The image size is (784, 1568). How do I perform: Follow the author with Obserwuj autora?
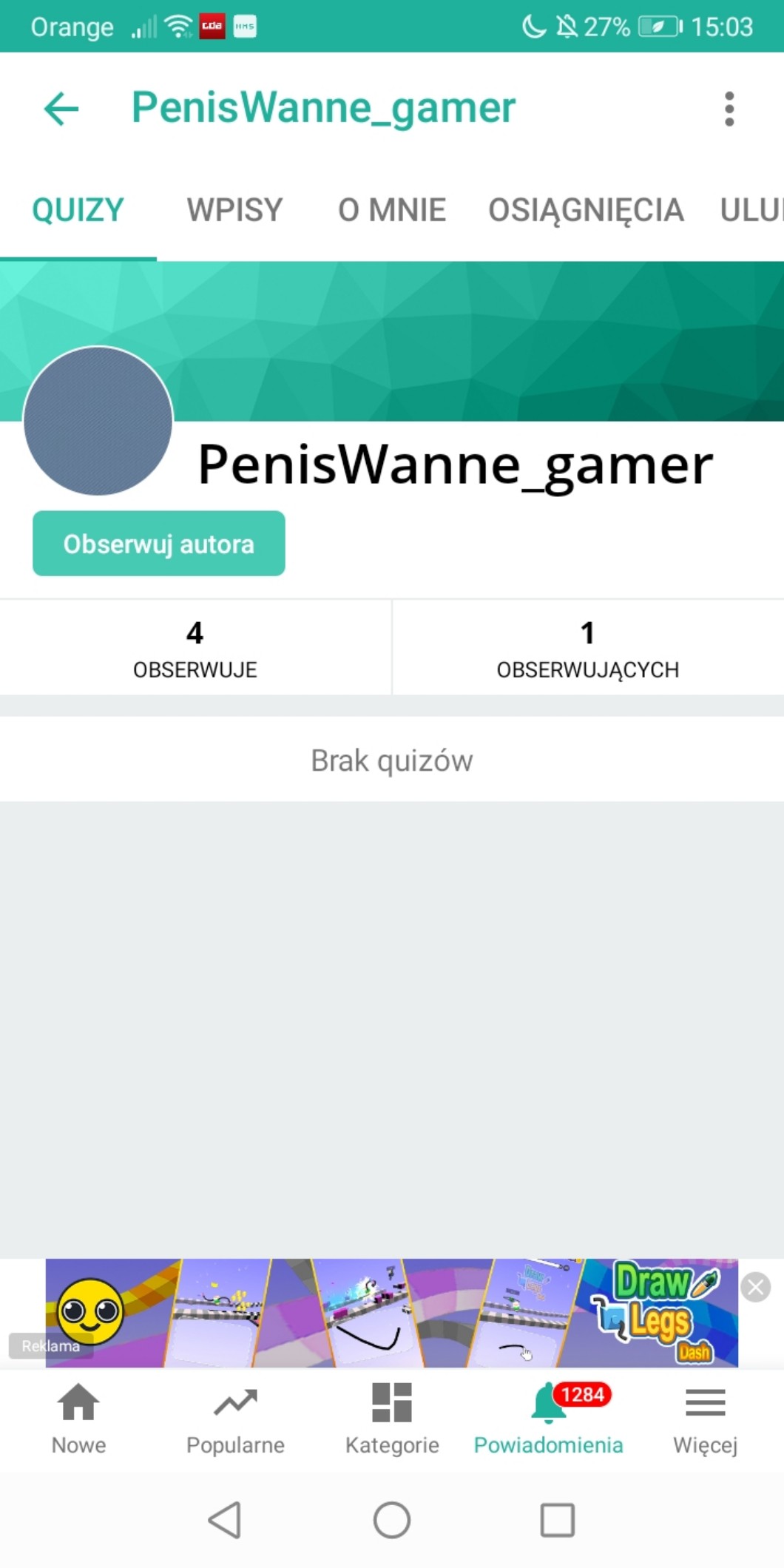159,544
